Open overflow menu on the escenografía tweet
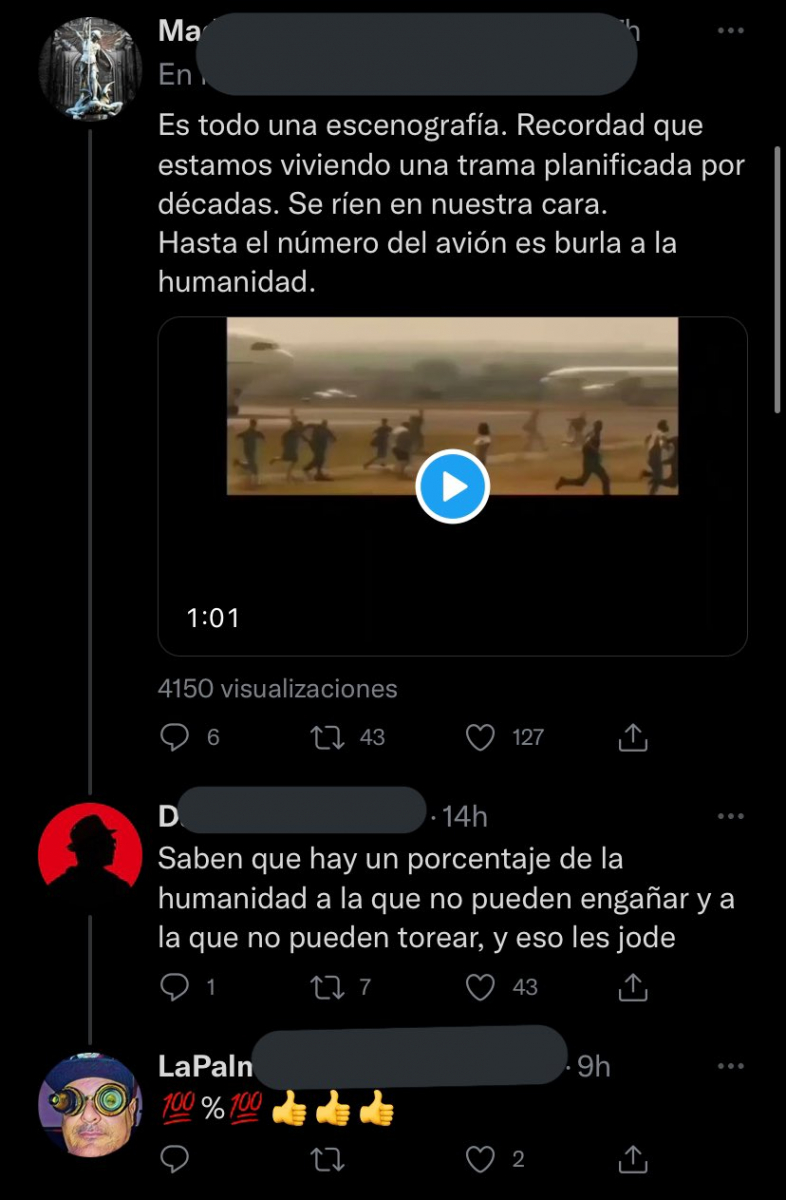Viewport: 786px width, 1200px height. click(731, 31)
